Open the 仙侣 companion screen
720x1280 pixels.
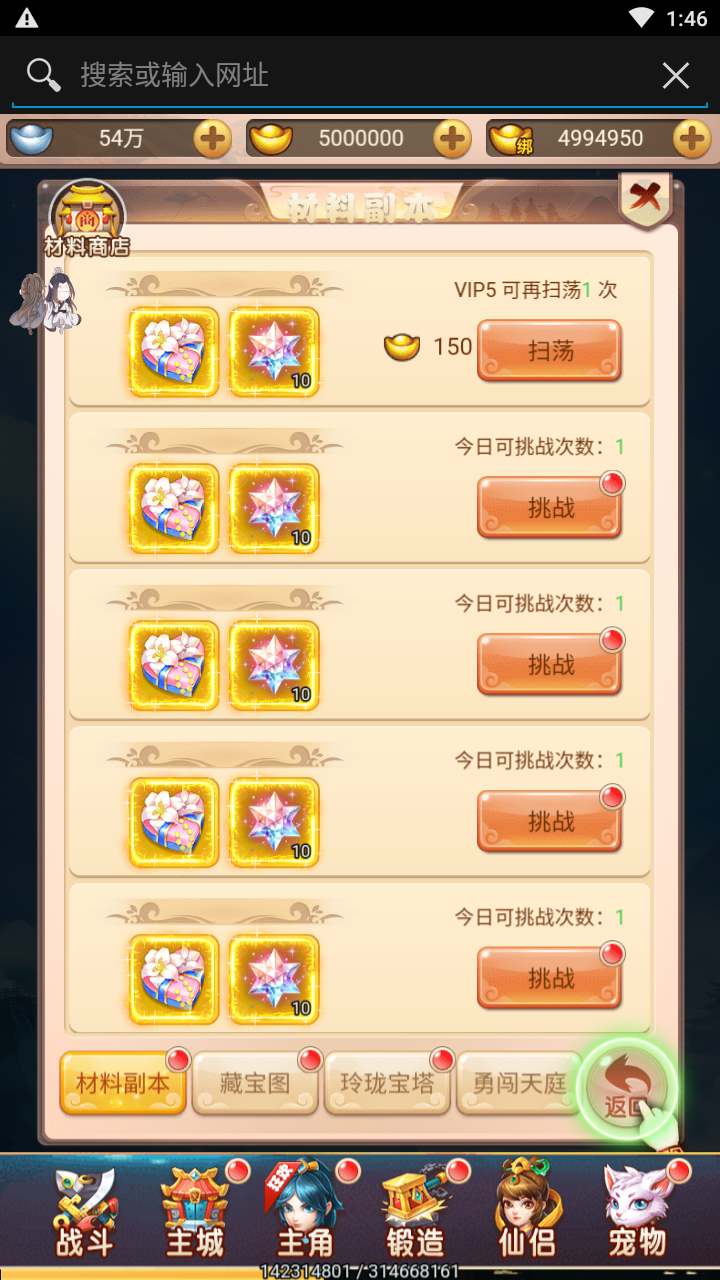tap(526, 1215)
